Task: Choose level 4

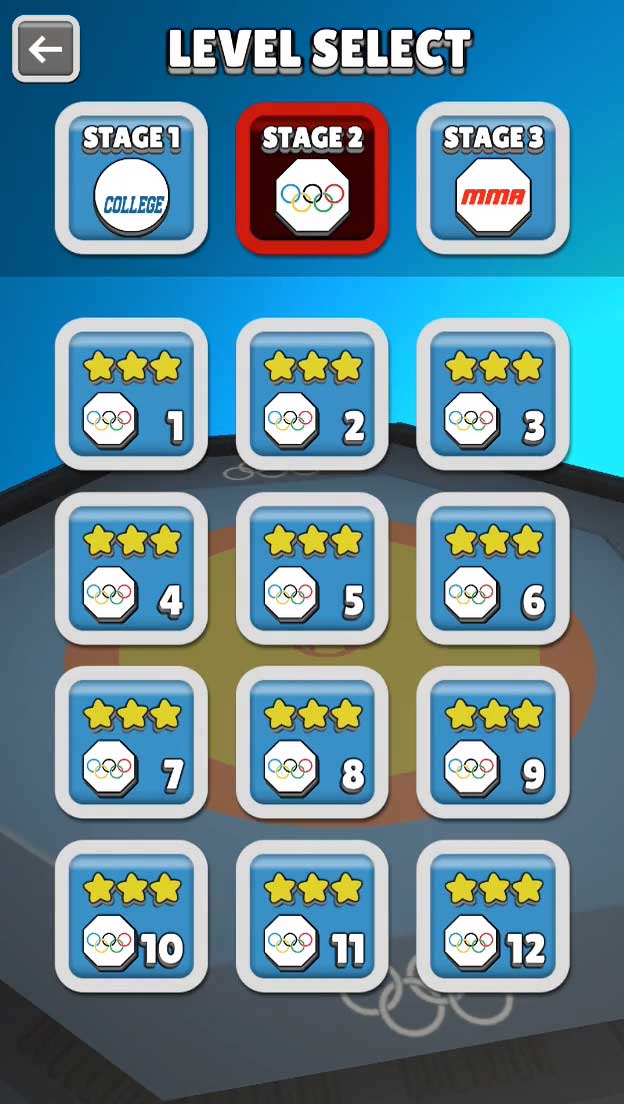Action: click(x=131, y=568)
